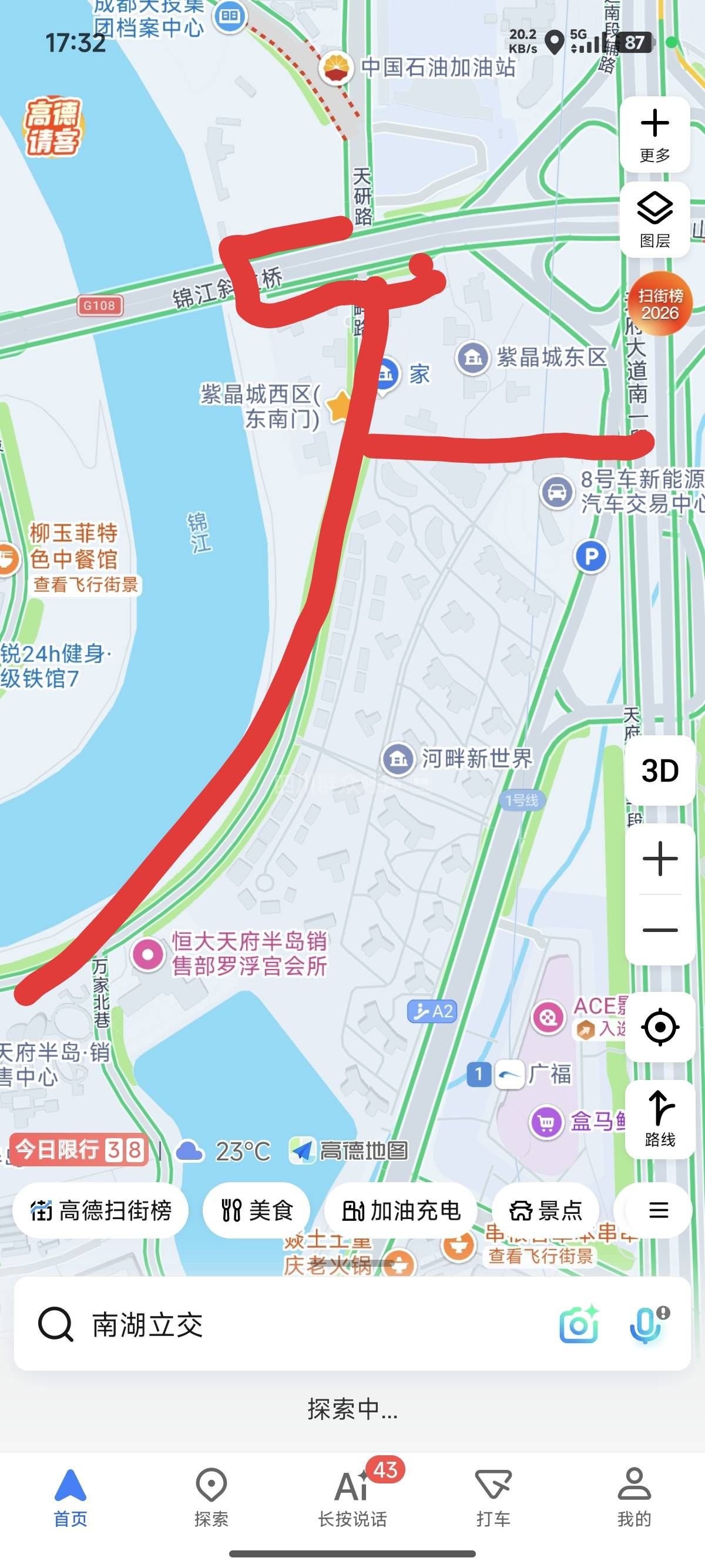Open the AI 长按说话 tab
This screenshot has width=705, height=1568.
(352, 1497)
